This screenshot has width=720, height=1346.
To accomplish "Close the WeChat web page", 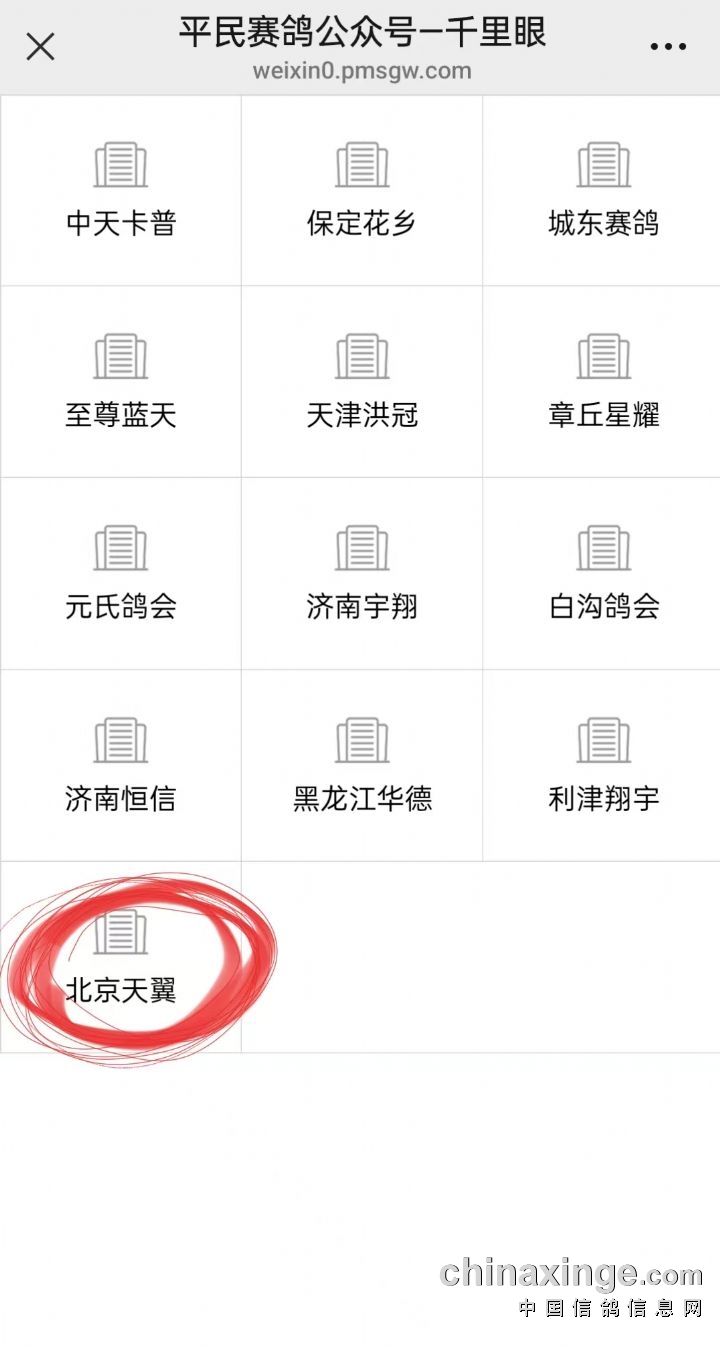I will [x=40, y=46].
